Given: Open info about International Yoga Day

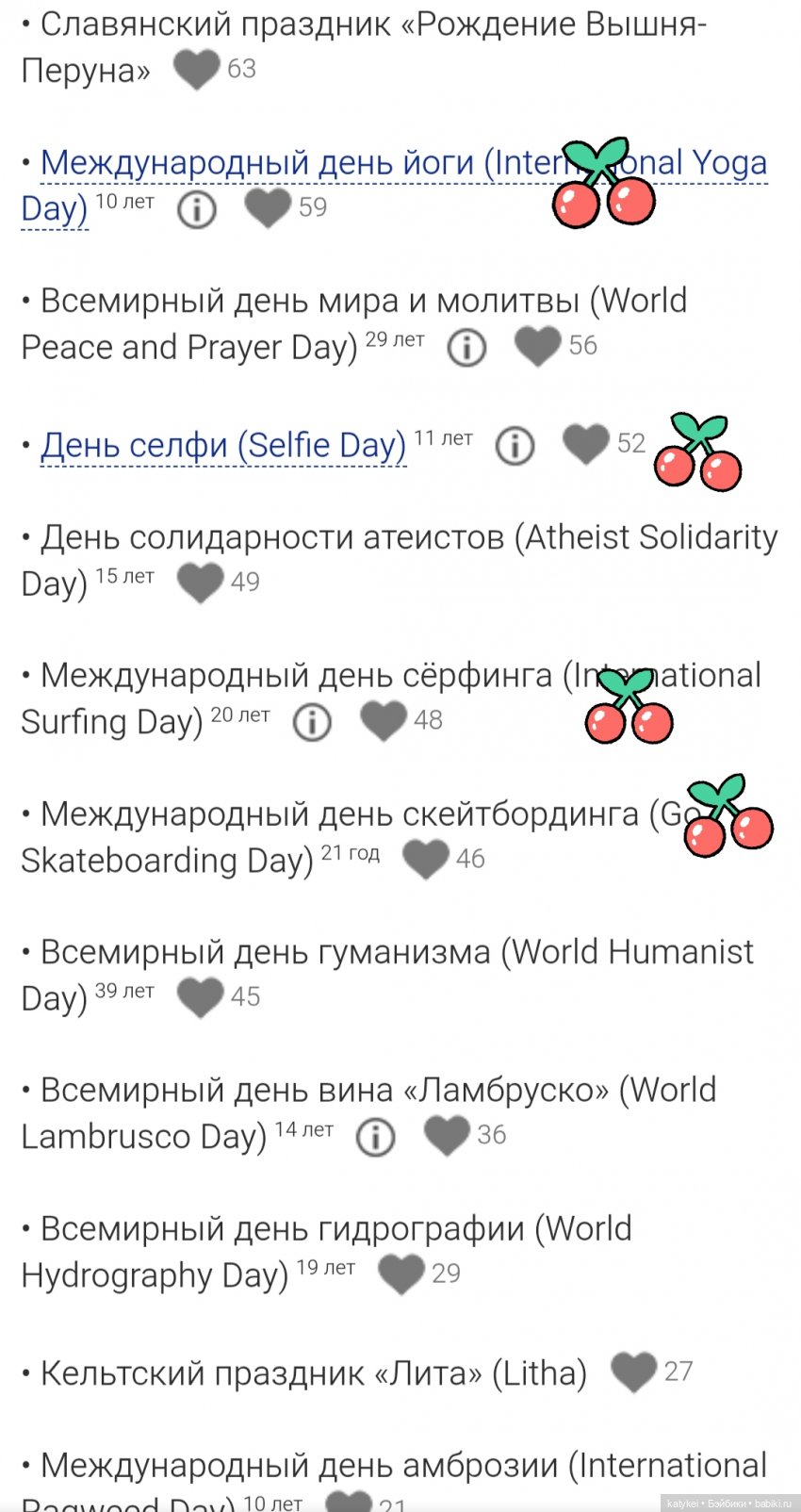Looking at the screenshot, I should click(x=196, y=210).
